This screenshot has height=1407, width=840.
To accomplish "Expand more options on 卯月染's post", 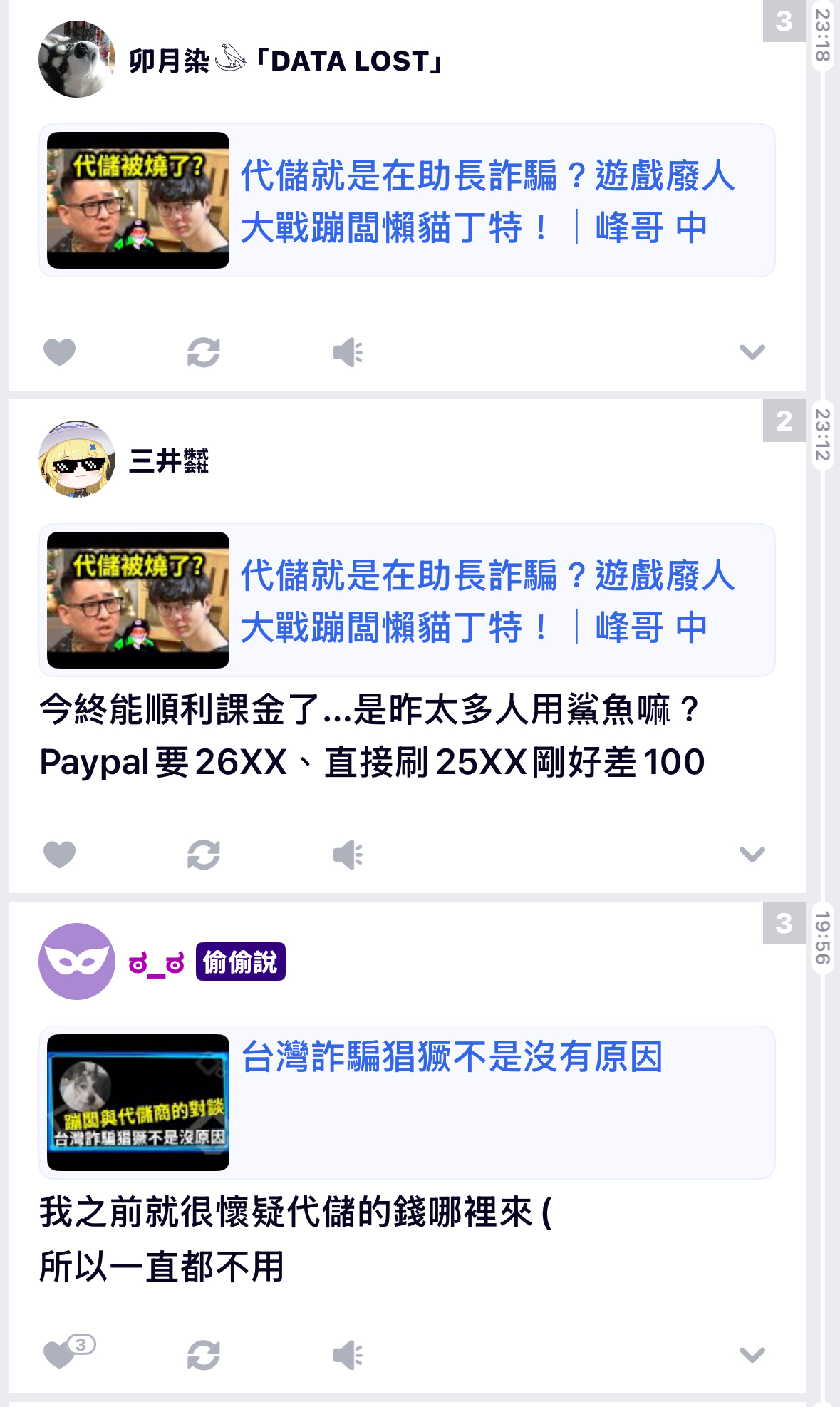I will tap(752, 352).
